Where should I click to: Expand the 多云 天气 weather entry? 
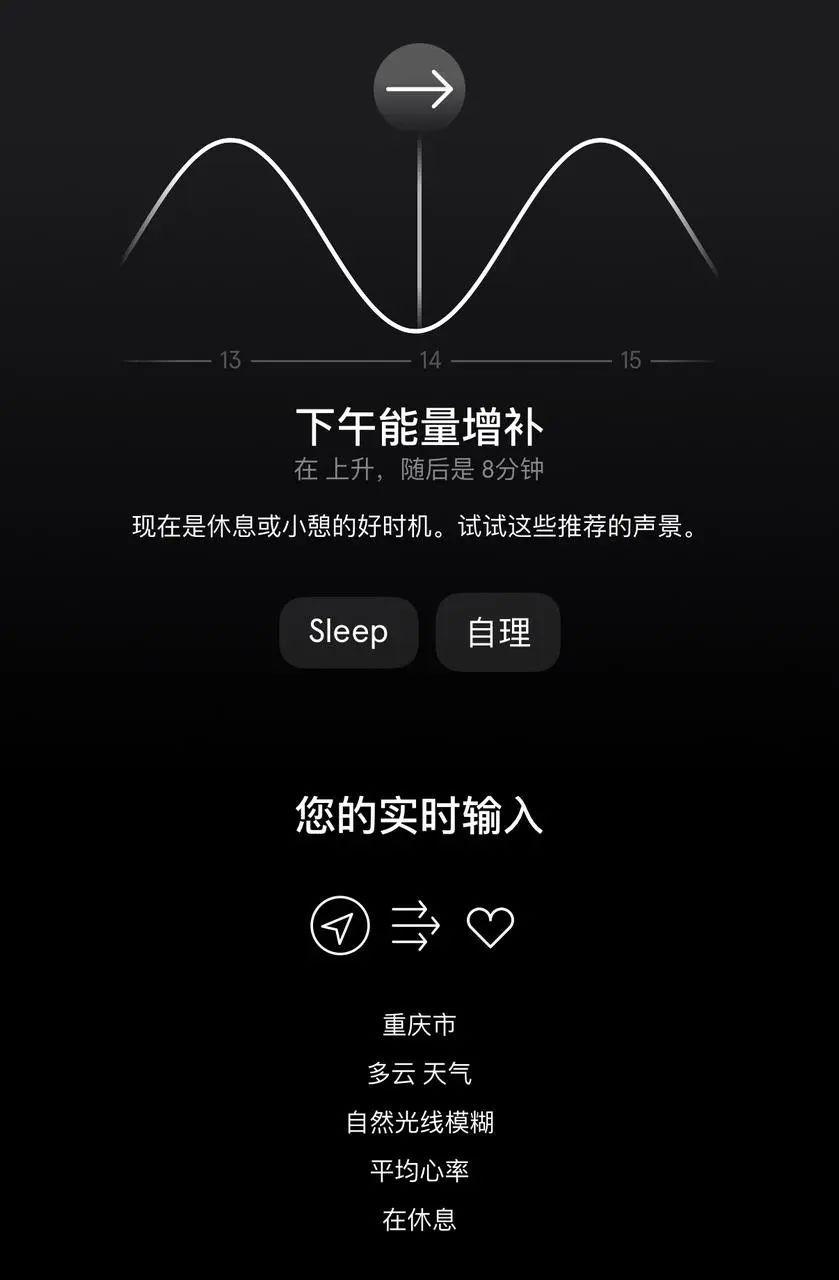point(419,1073)
